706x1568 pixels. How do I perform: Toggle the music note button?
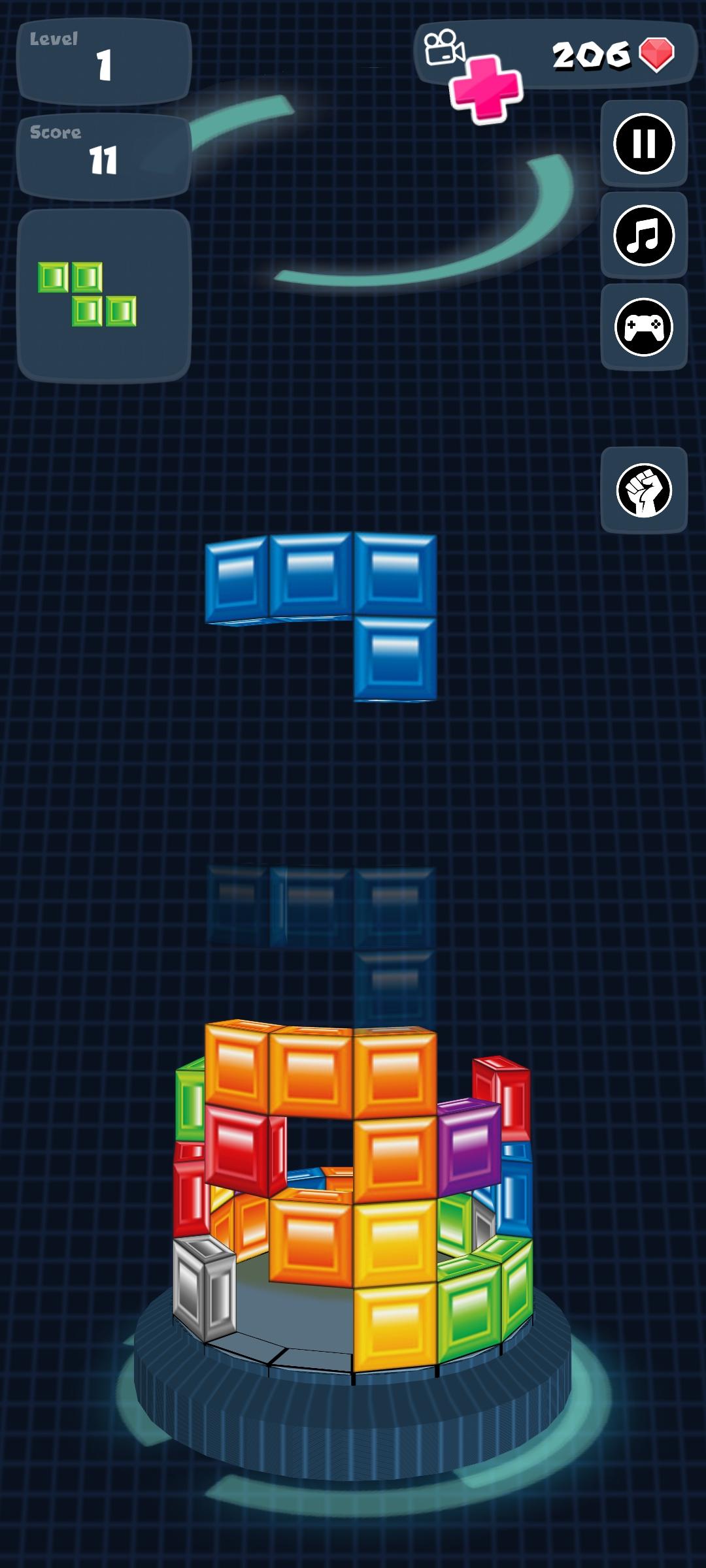click(644, 235)
